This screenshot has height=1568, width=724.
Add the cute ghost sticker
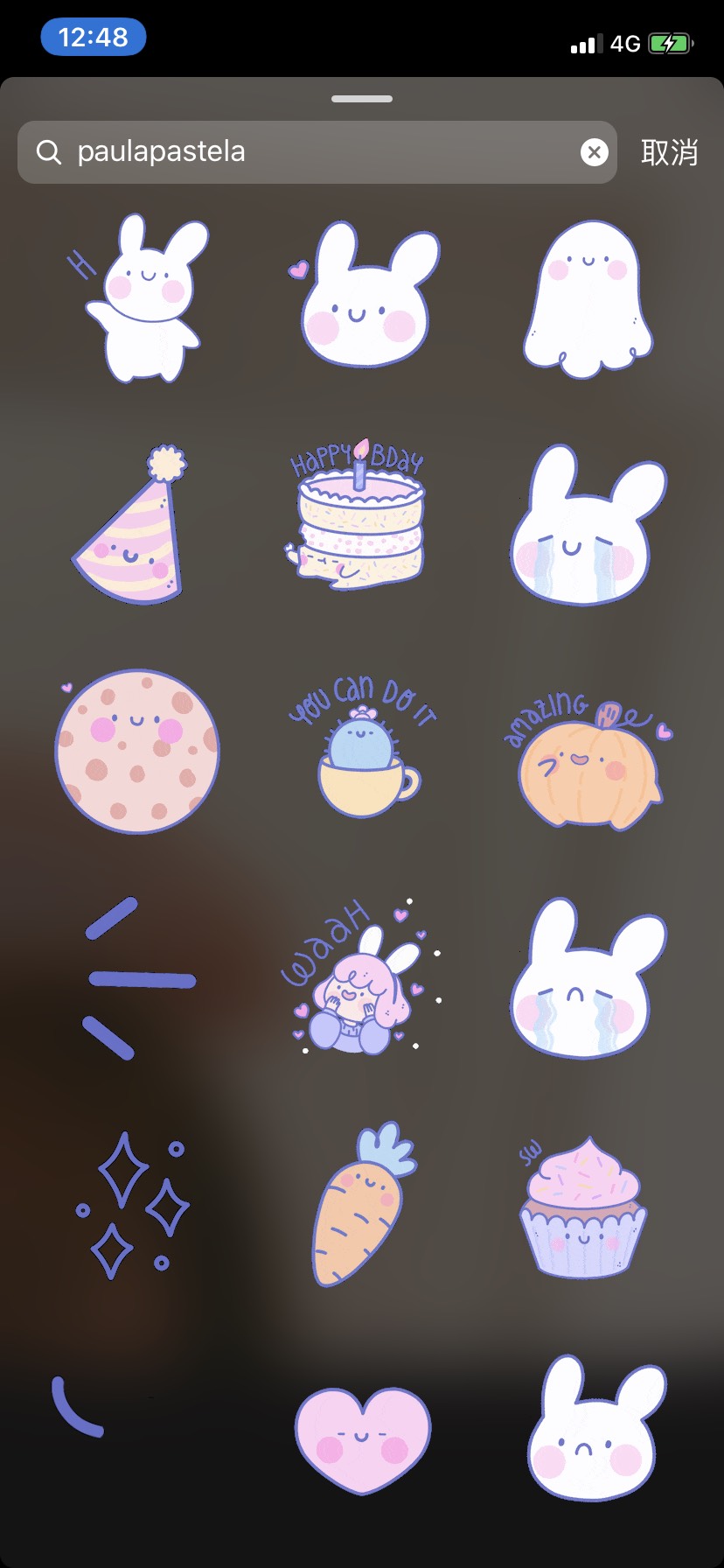tap(588, 299)
